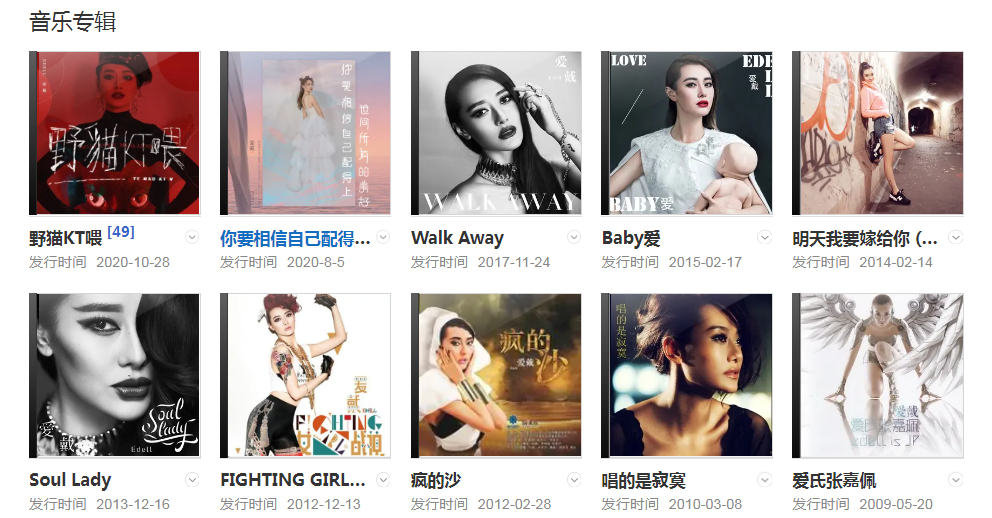Expand the details arrow for FIGHTING GIRL
Screen dimensions: 992x518
click(383, 479)
